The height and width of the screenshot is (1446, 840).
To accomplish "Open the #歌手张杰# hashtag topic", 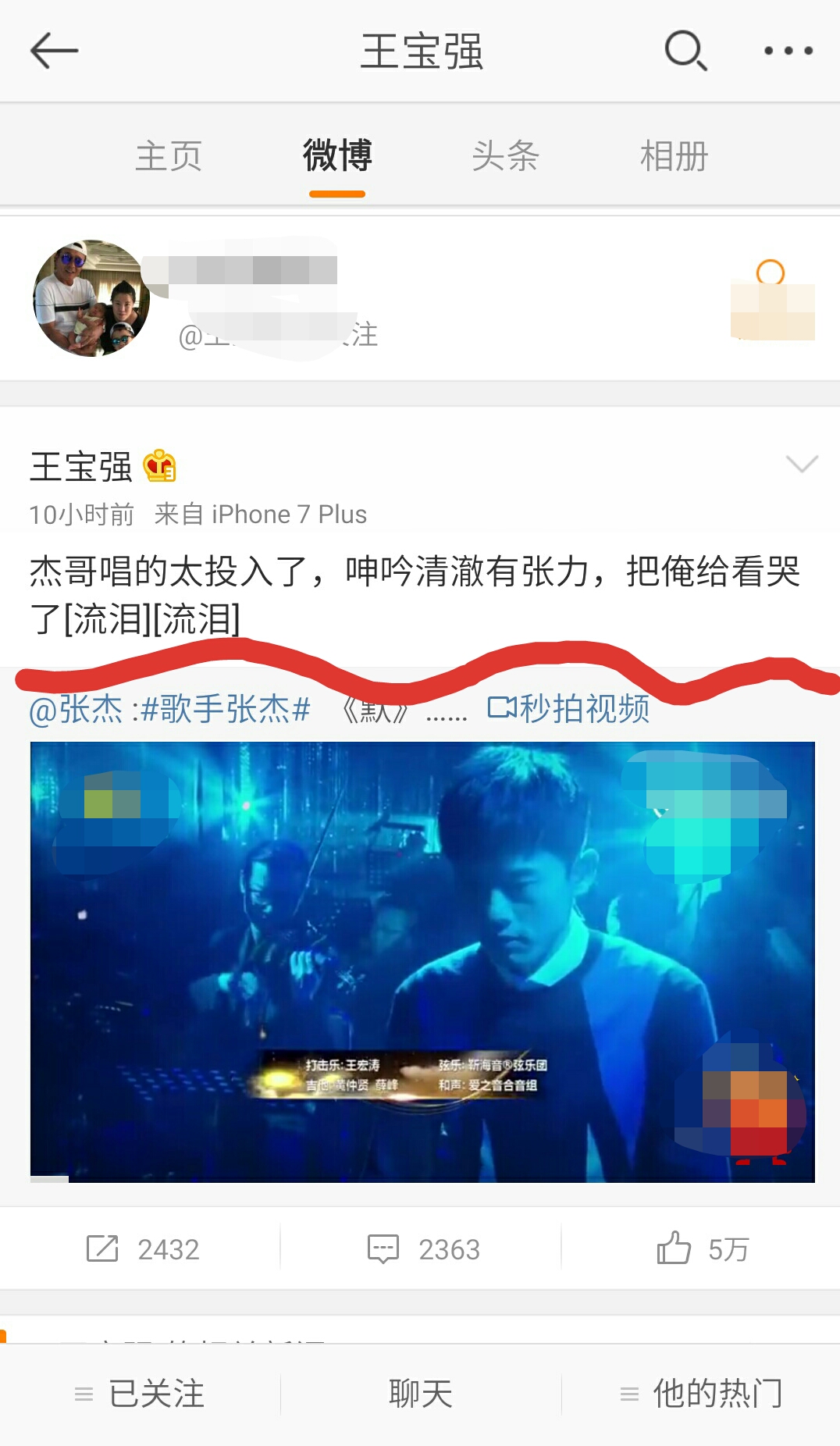I will pyautogui.click(x=225, y=710).
